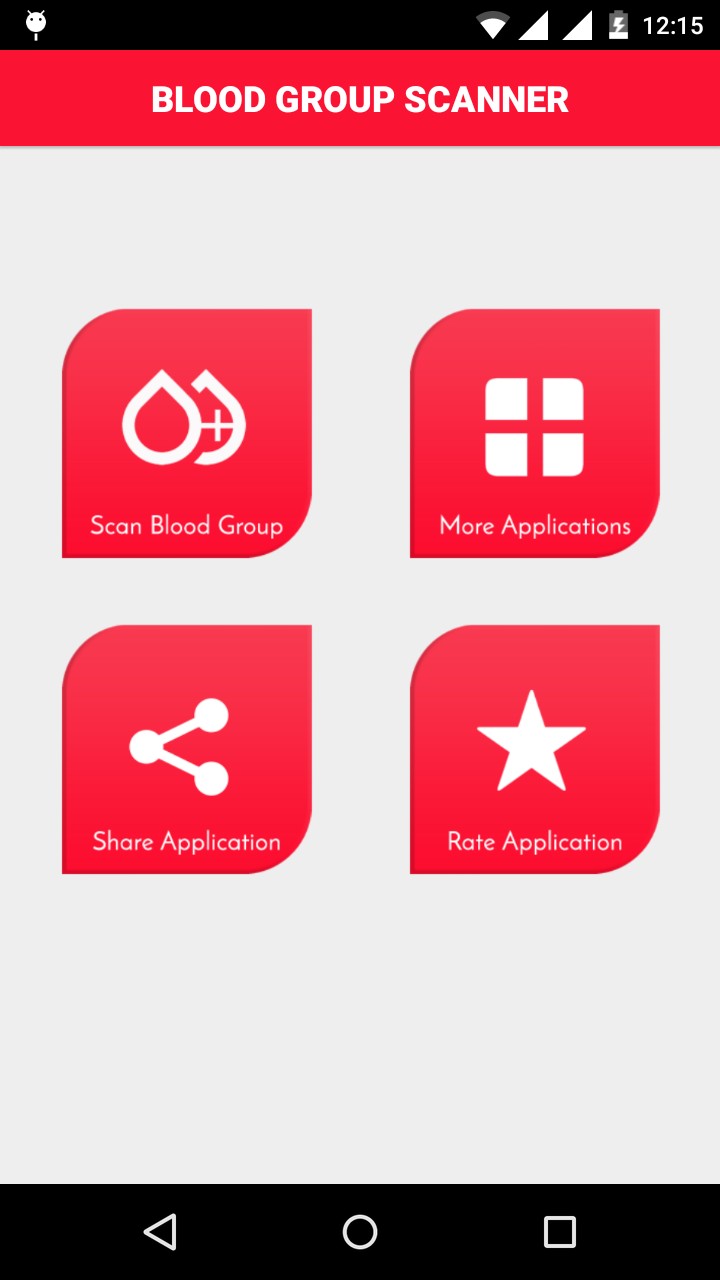Choose the Rate Application tile
Image resolution: width=720 pixels, height=1280 pixels.
pyautogui.click(x=535, y=749)
